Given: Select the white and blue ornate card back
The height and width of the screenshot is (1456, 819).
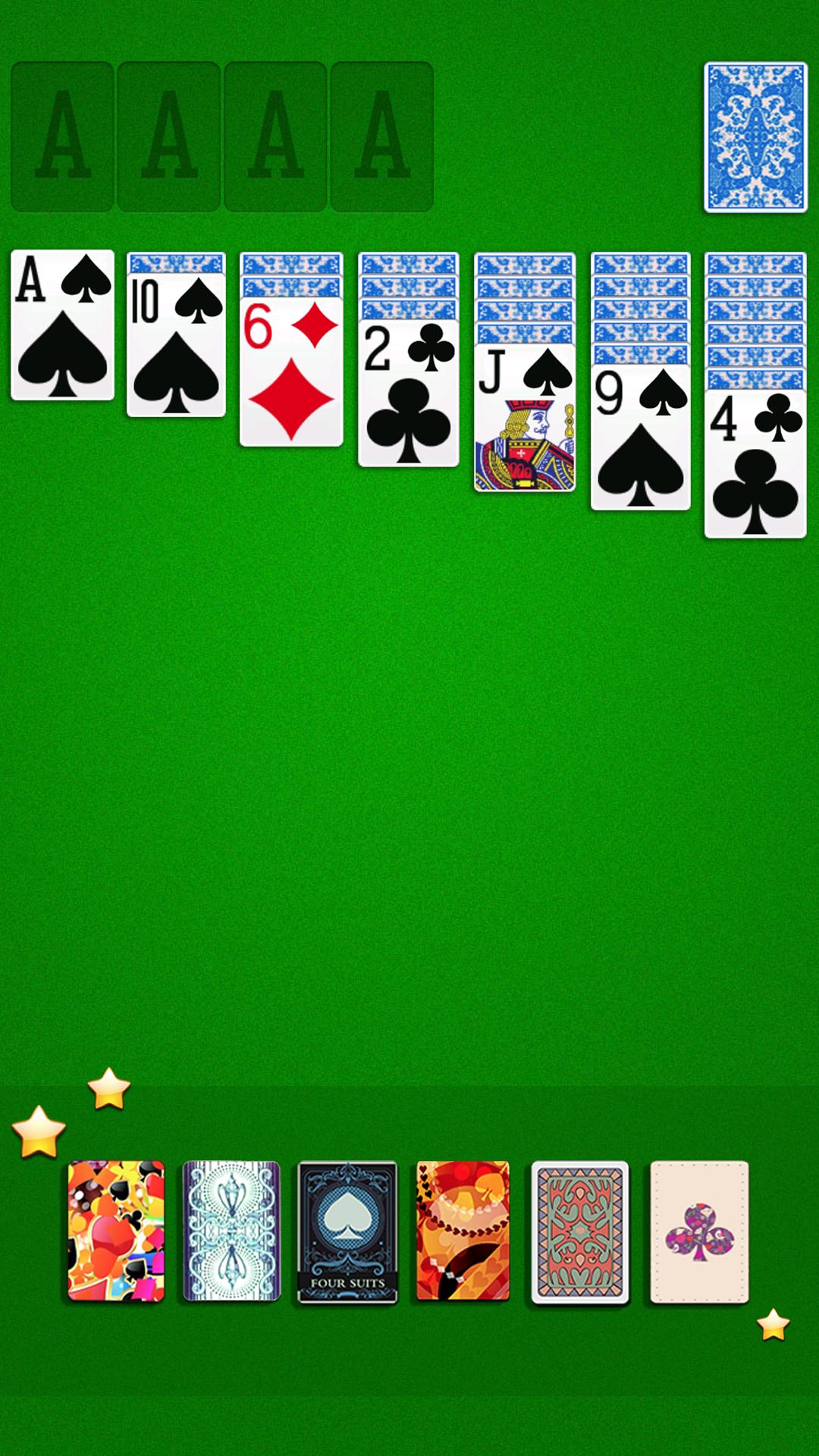Looking at the screenshot, I should (x=231, y=1232).
